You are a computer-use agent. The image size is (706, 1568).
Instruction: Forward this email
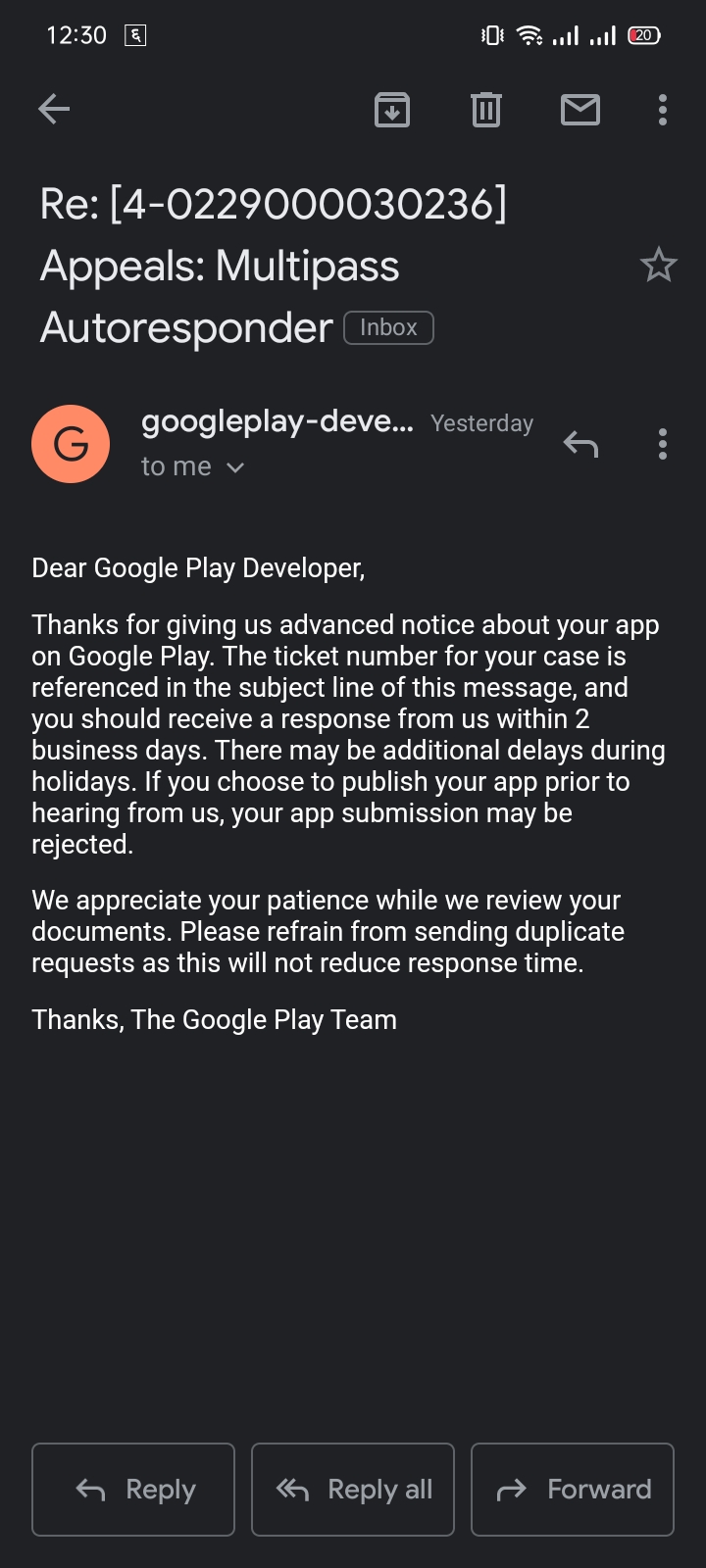(573, 1490)
